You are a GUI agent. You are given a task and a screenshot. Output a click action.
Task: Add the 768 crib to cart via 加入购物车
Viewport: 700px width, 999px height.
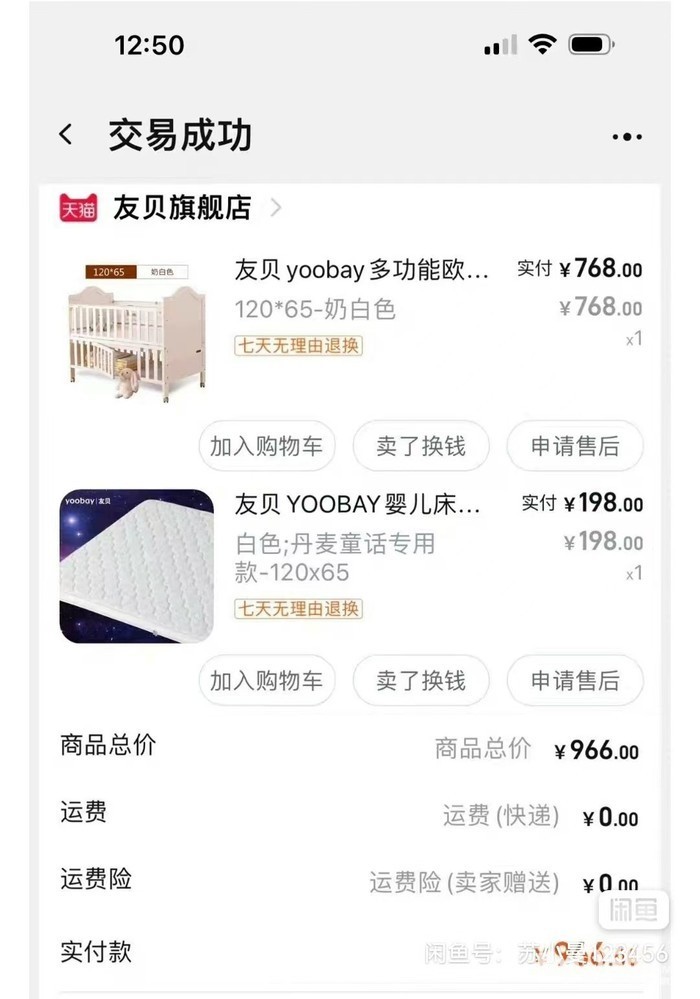(x=266, y=446)
